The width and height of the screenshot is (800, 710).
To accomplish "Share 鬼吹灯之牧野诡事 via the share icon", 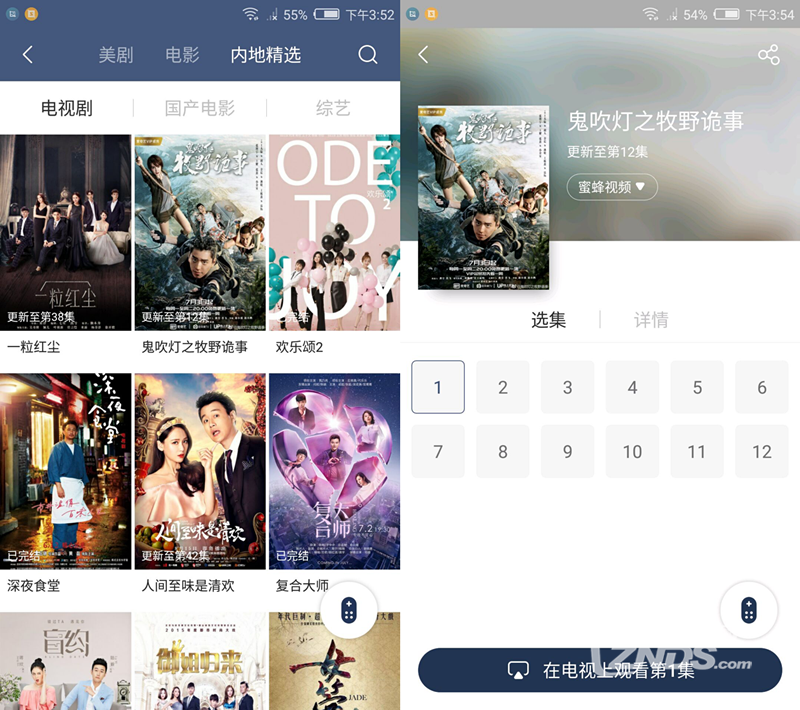I will pyautogui.click(x=768, y=55).
